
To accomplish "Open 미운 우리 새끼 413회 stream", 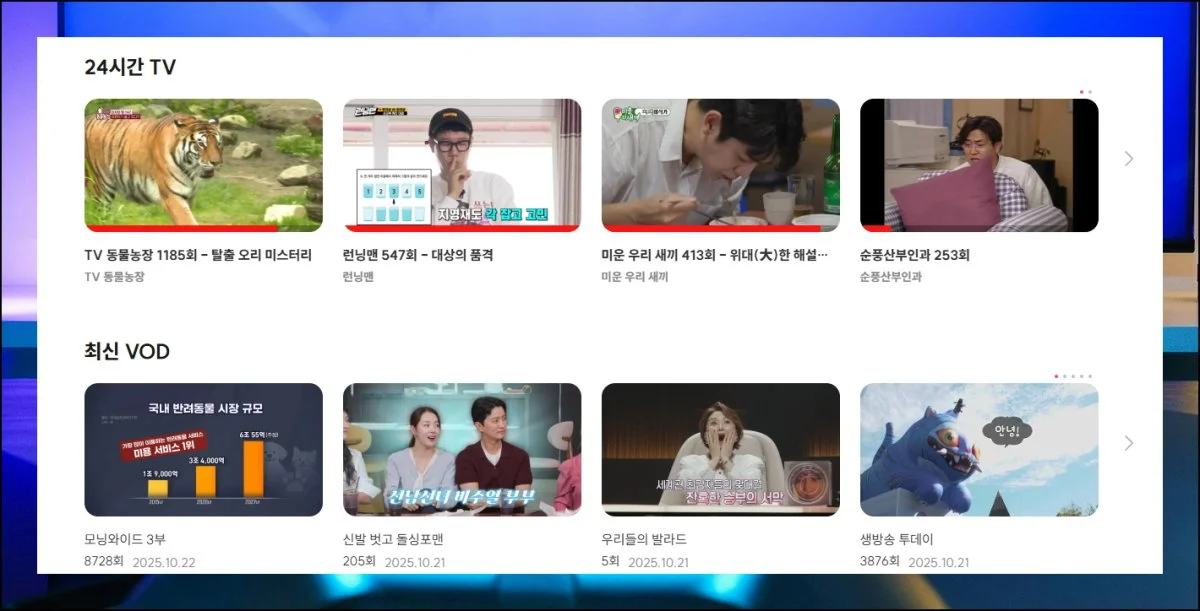I will 720,165.
